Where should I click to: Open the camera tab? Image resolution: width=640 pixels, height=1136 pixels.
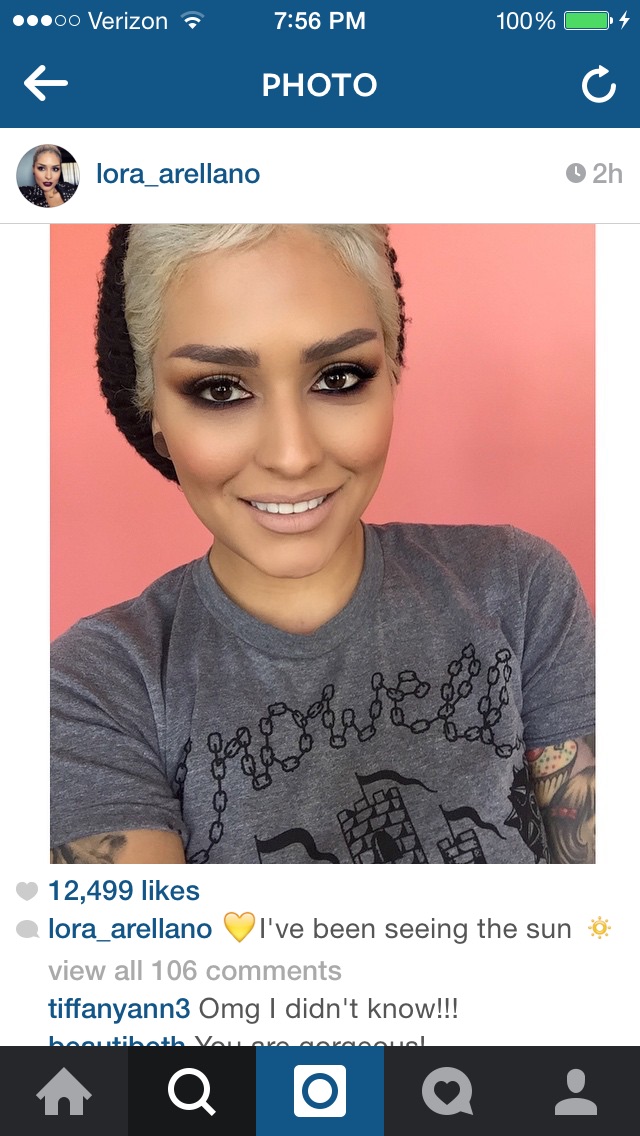320,1091
